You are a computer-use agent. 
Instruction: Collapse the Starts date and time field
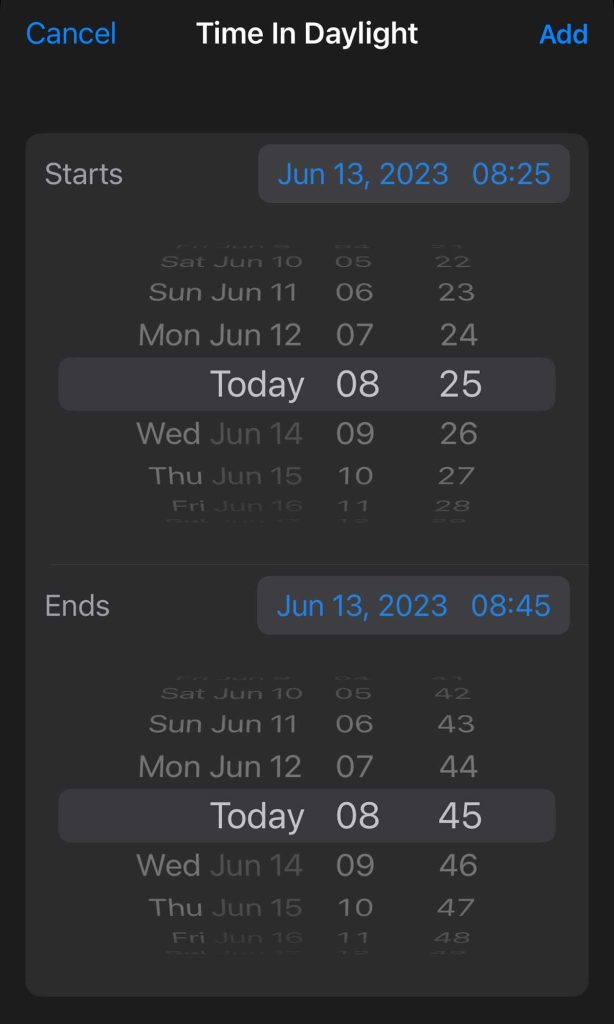(413, 174)
